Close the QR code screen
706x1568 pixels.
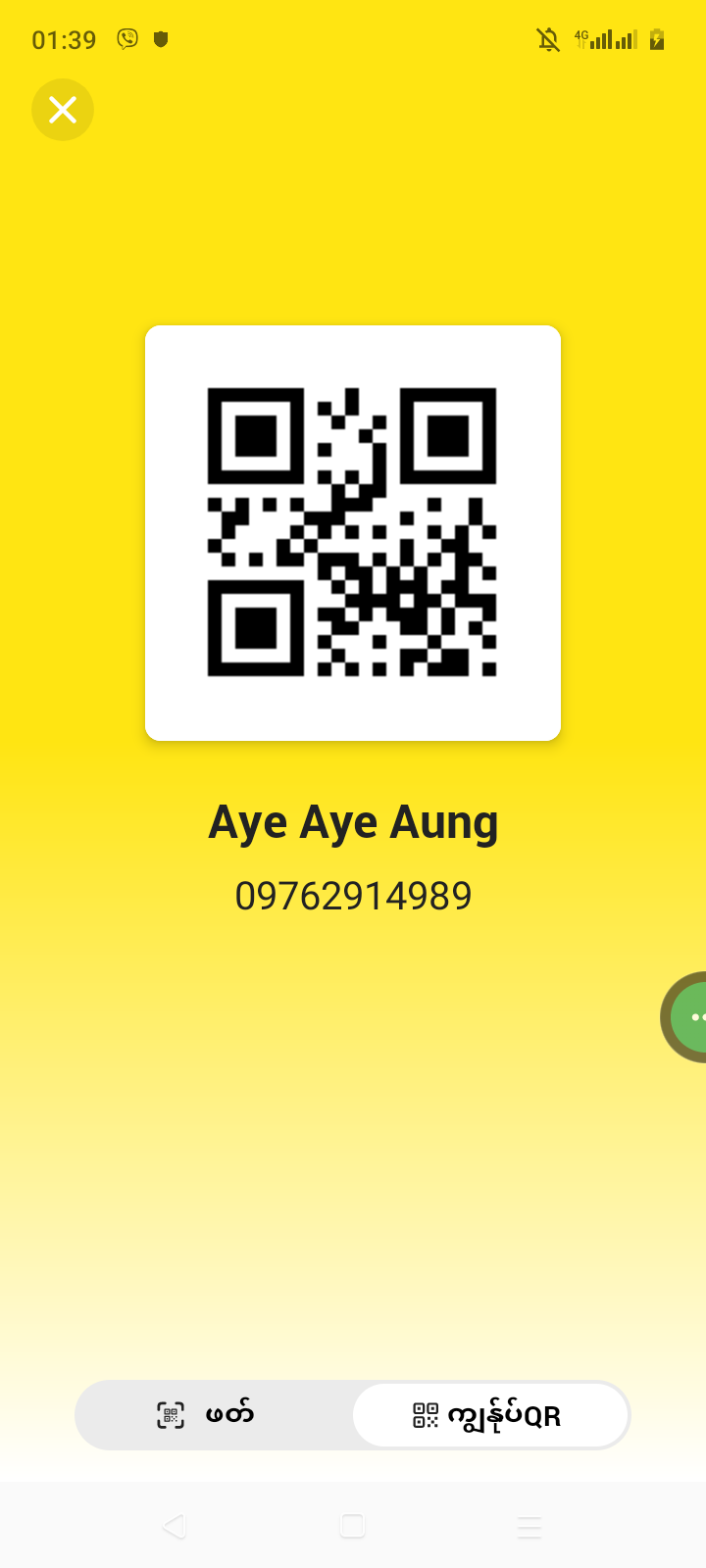point(63,110)
